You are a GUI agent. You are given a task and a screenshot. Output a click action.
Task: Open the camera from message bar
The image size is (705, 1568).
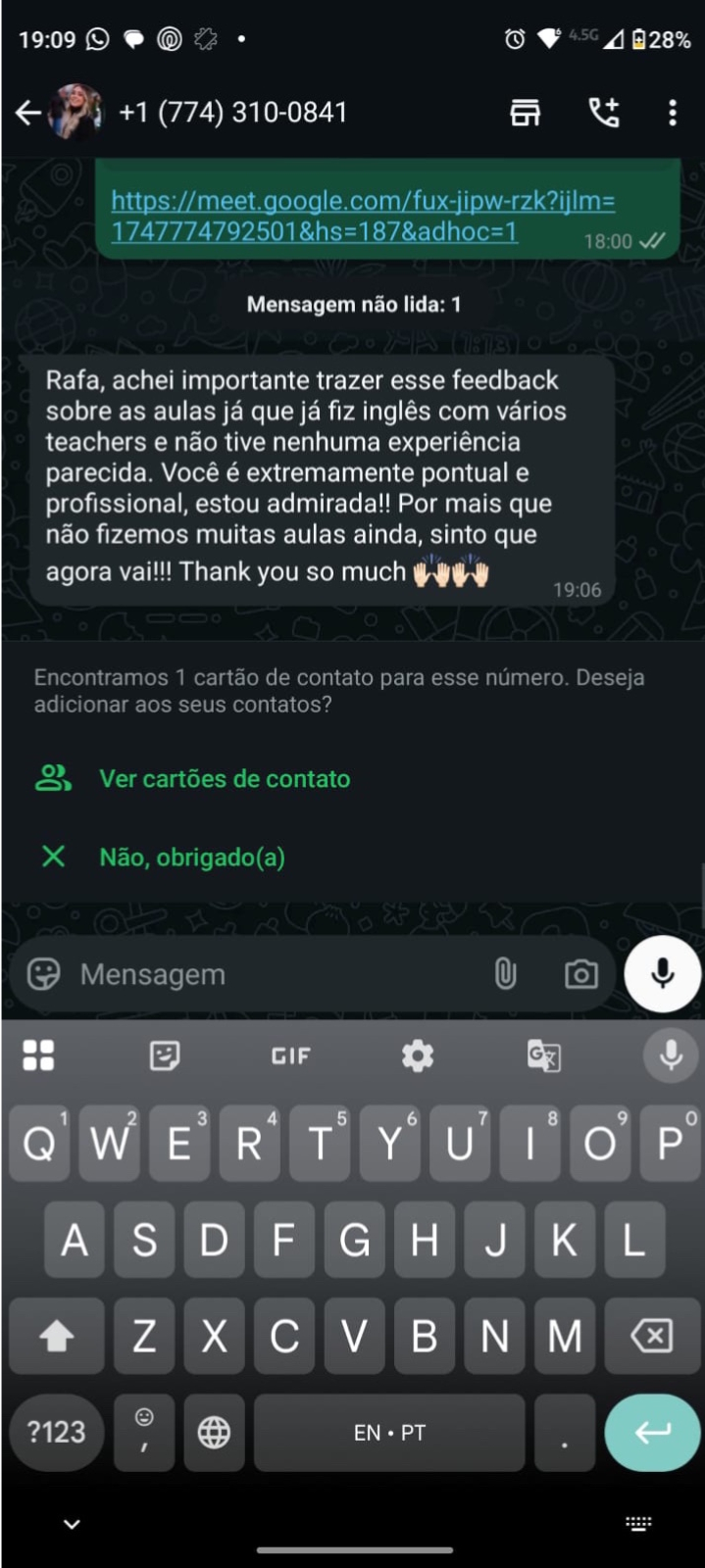click(580, 974)
